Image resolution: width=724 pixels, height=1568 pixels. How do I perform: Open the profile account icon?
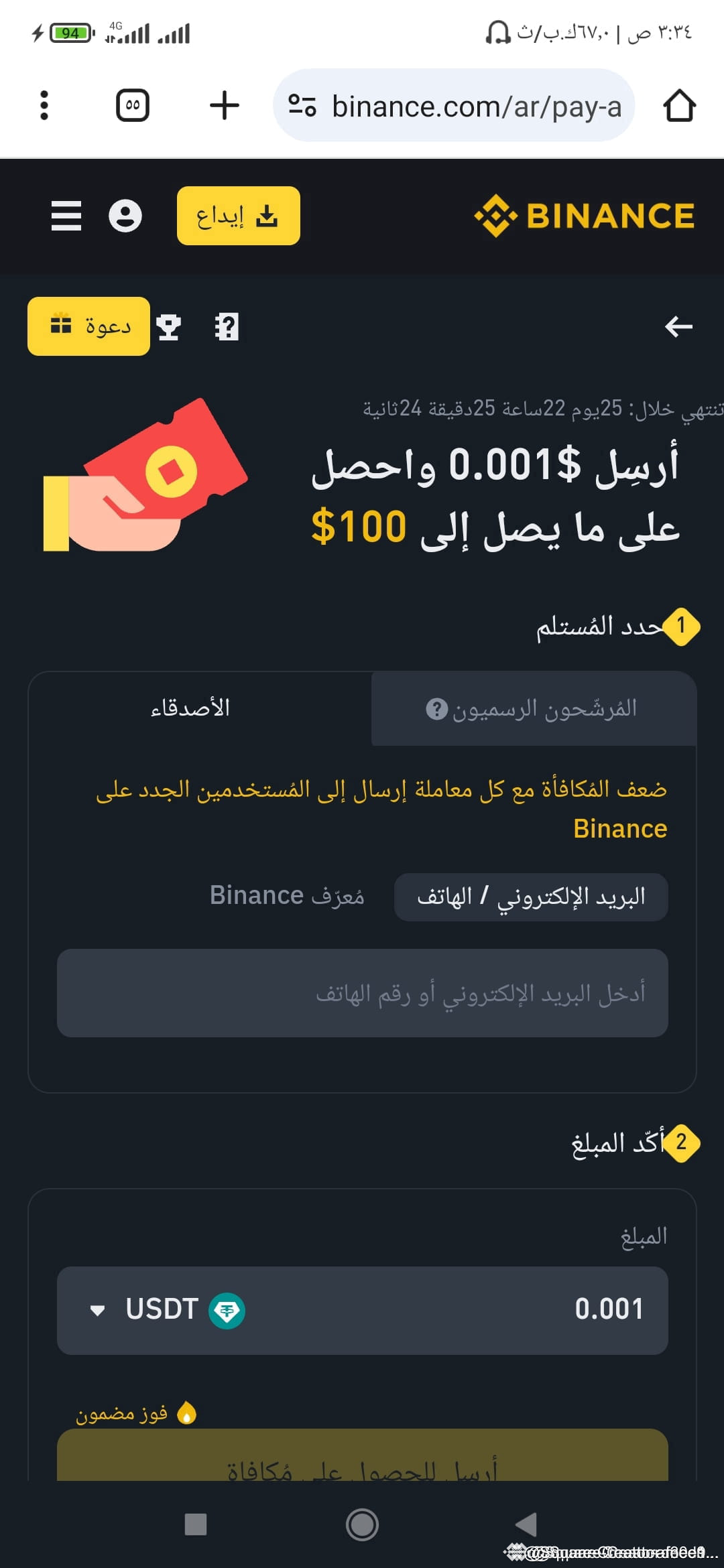point(125,216)
